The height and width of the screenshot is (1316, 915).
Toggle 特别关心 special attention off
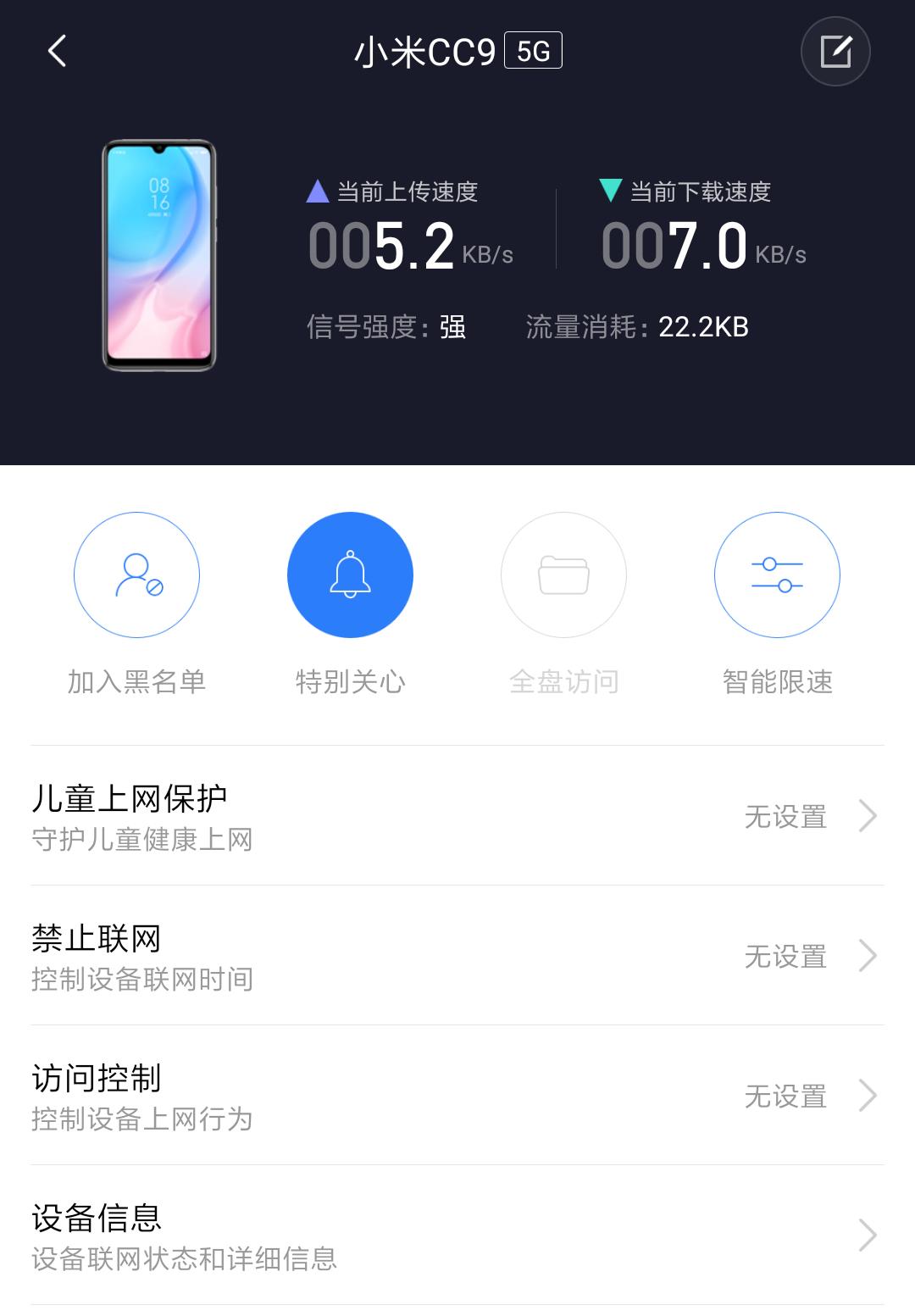coord(349,575)
